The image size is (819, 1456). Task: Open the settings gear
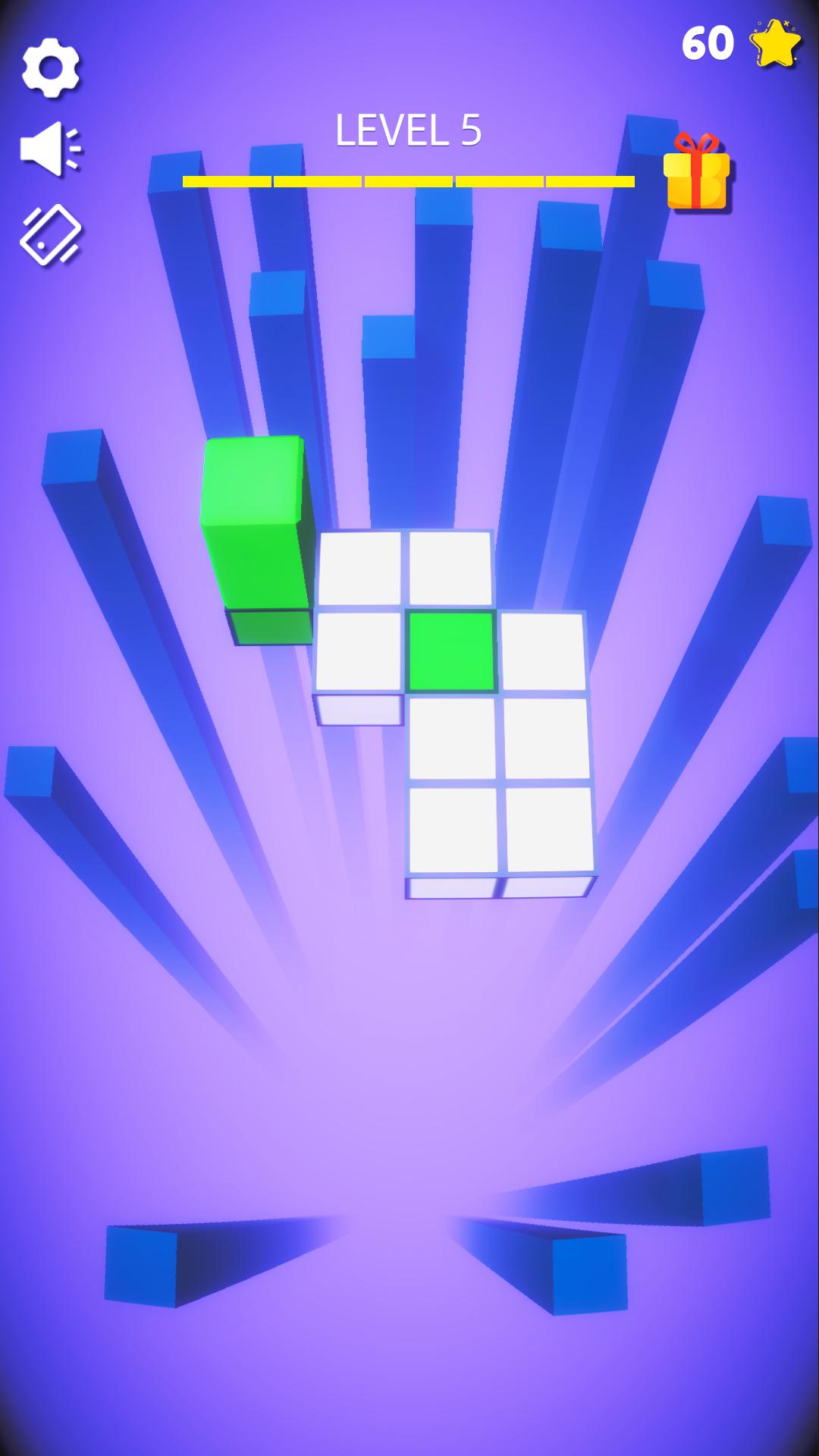pos(51,67)
